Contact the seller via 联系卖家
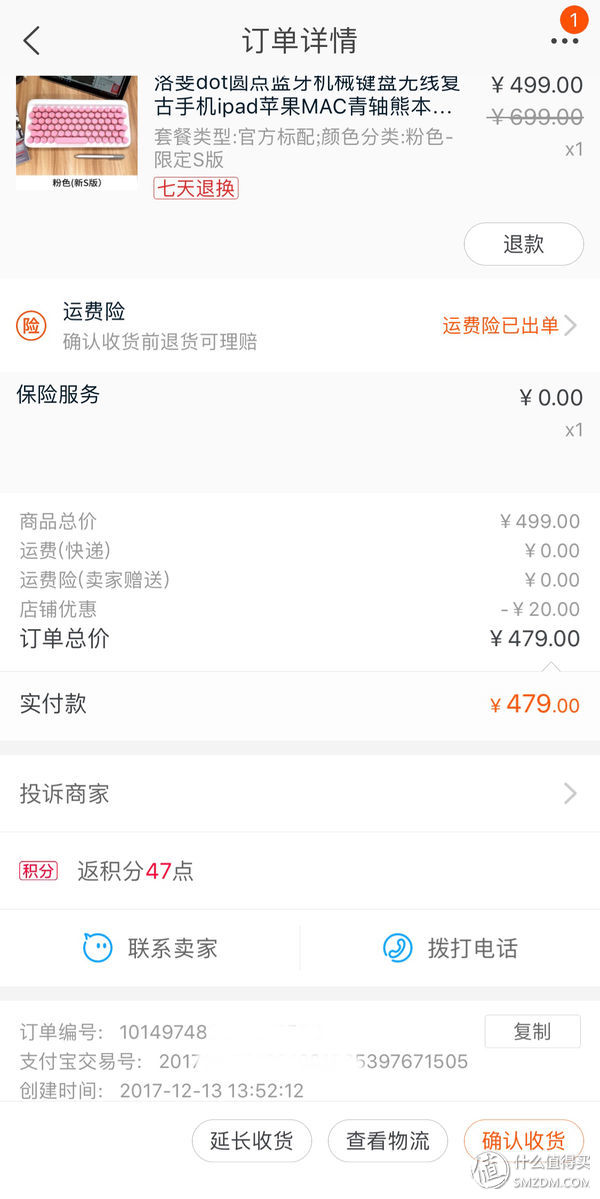This screenshot has height=1199, width=600. 150,948
